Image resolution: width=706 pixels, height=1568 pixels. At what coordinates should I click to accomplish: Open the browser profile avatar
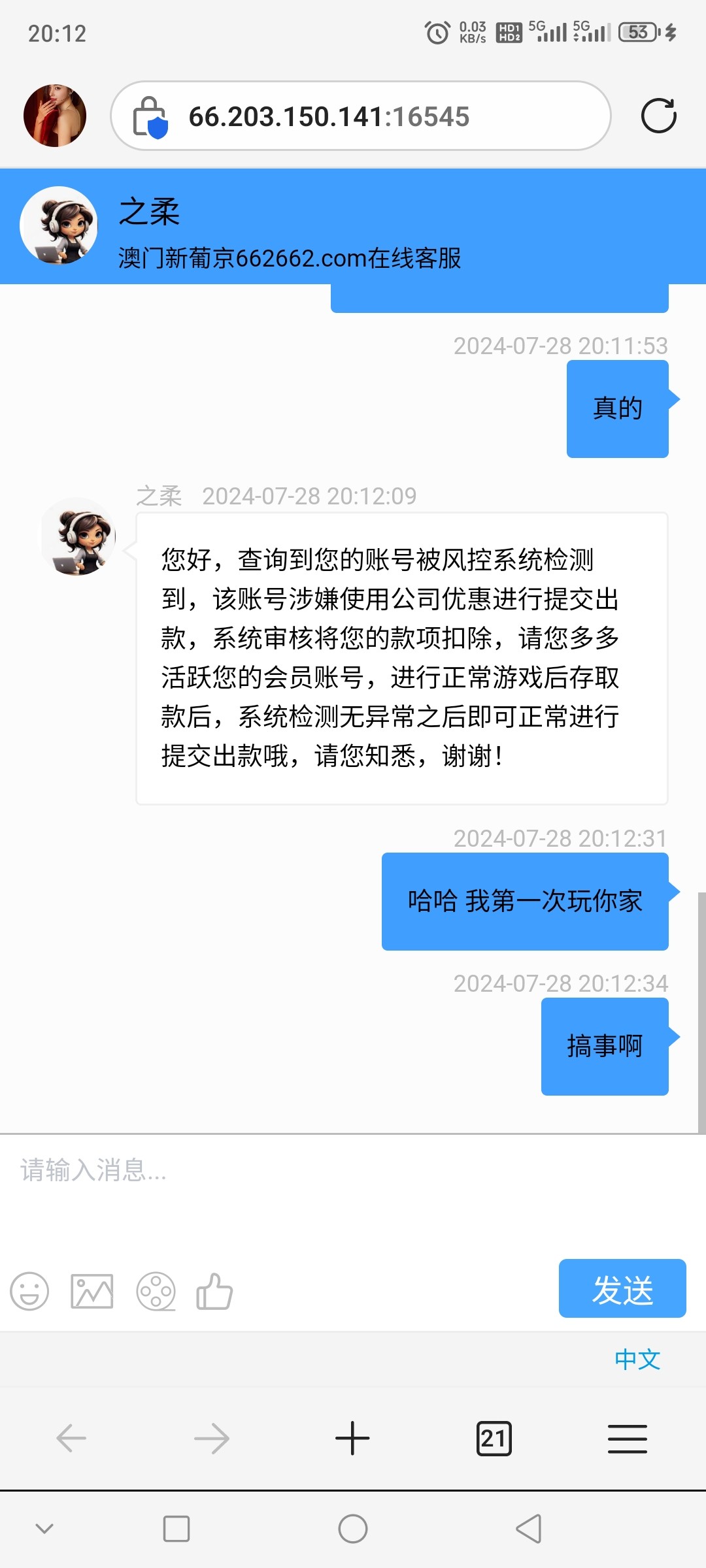55,116
